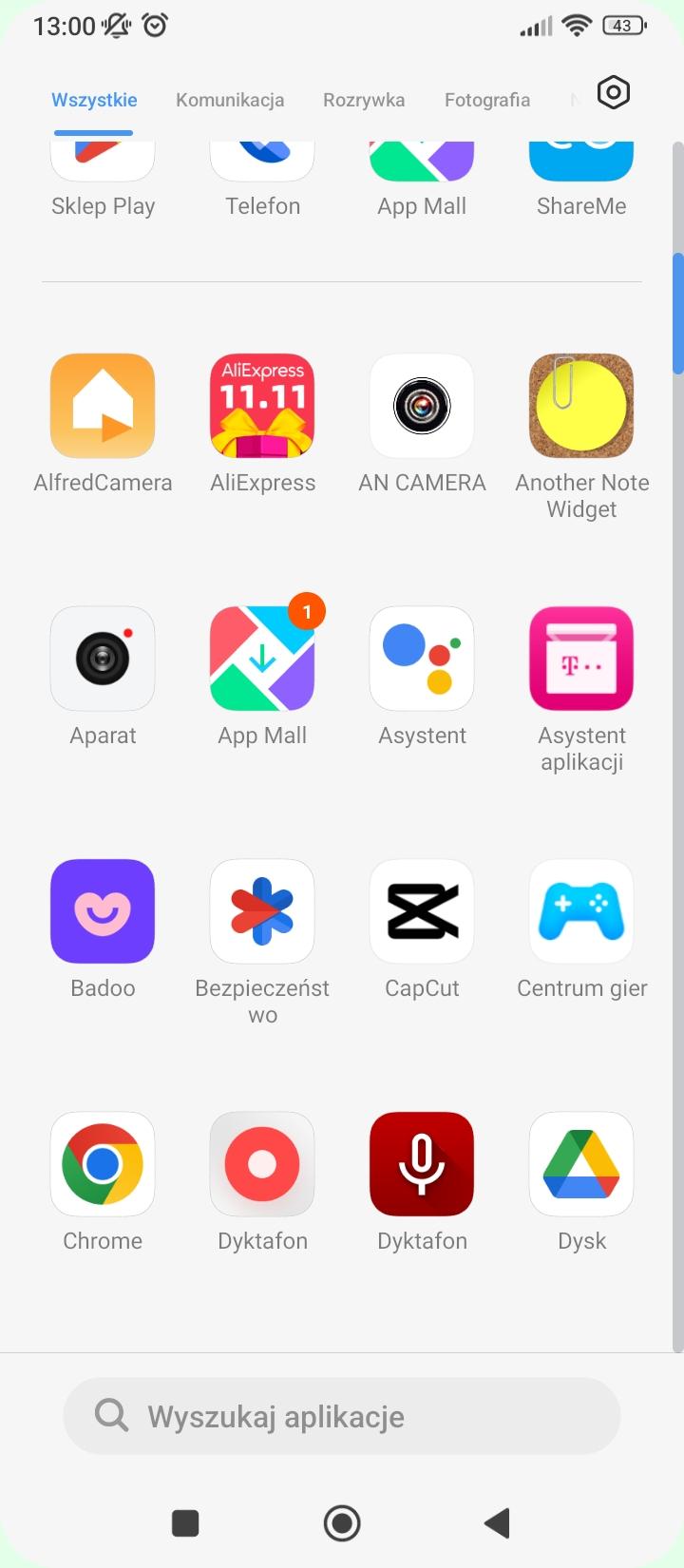The image size is (684, 1568).
Task: Launch Another Note Widget
Action: click(x=581, y=407)
